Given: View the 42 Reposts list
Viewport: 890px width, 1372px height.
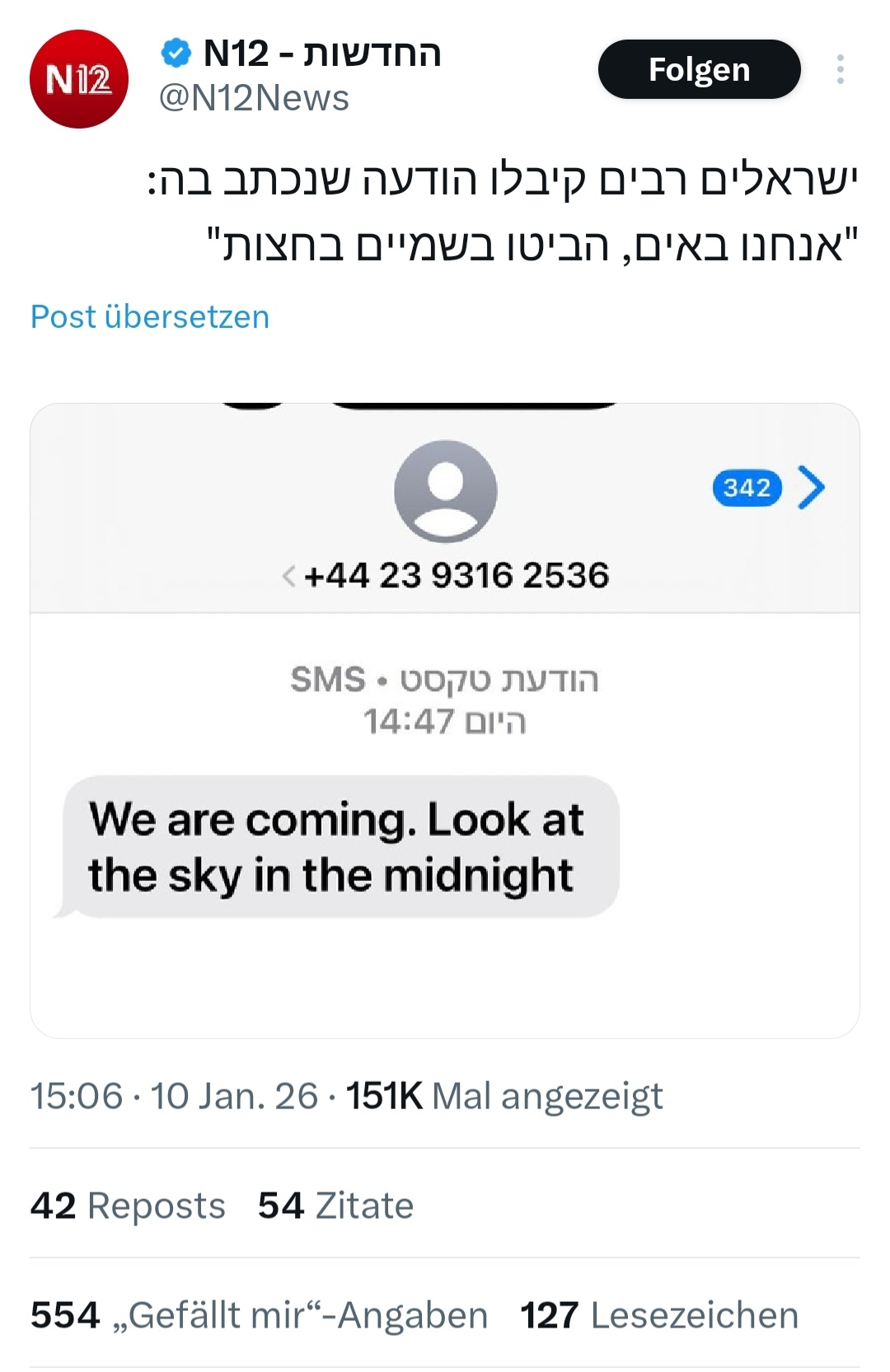Looking at the screenshot, I should tap(128, 1206).
